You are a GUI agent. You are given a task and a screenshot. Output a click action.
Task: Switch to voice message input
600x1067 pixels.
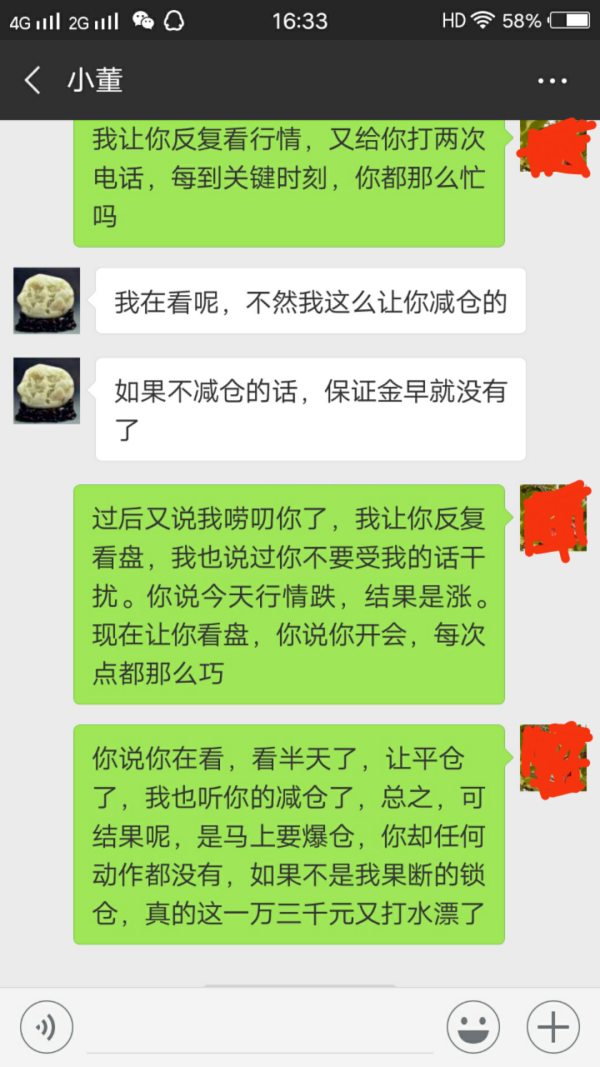click(x=46, y=1026)
